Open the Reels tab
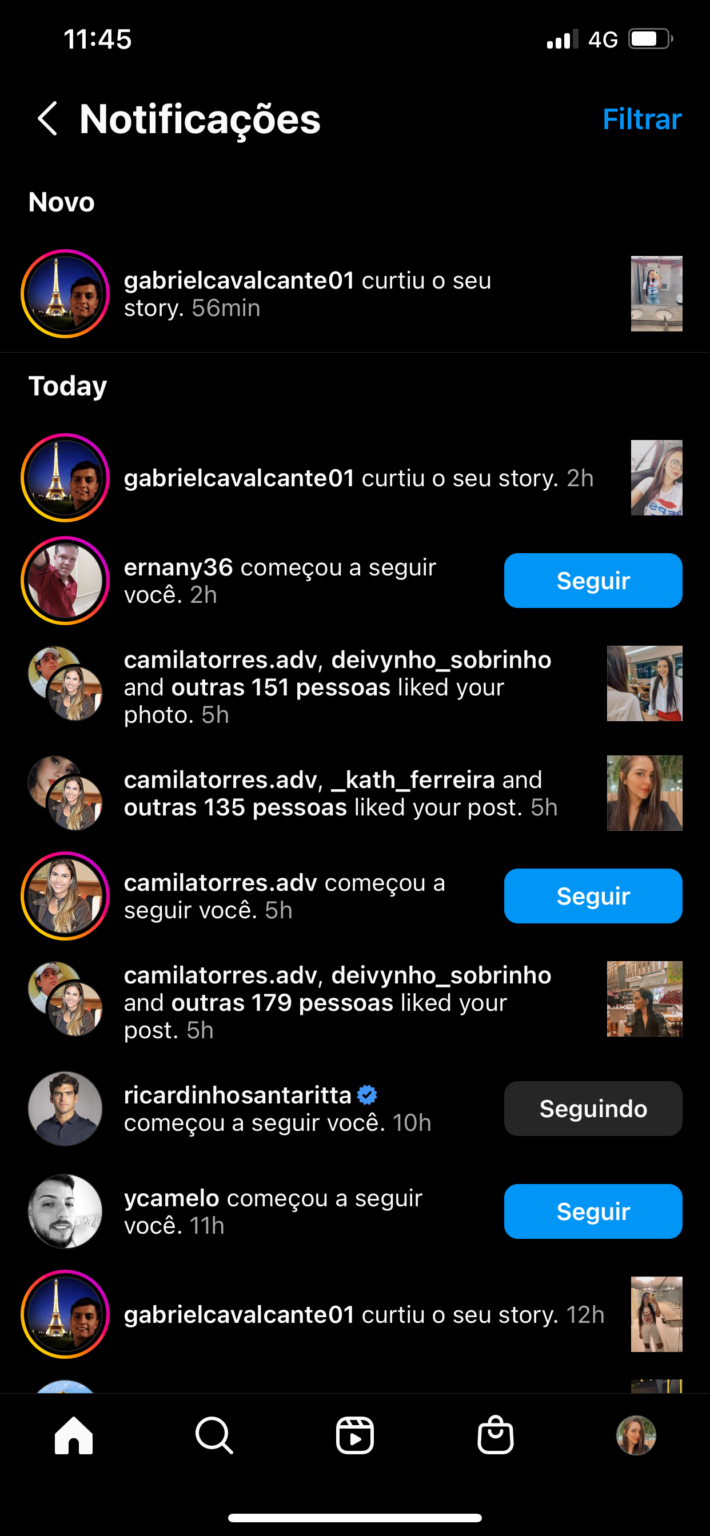Image resolution: width=710 pixels, height=1536 pixels. (355, 1437)
